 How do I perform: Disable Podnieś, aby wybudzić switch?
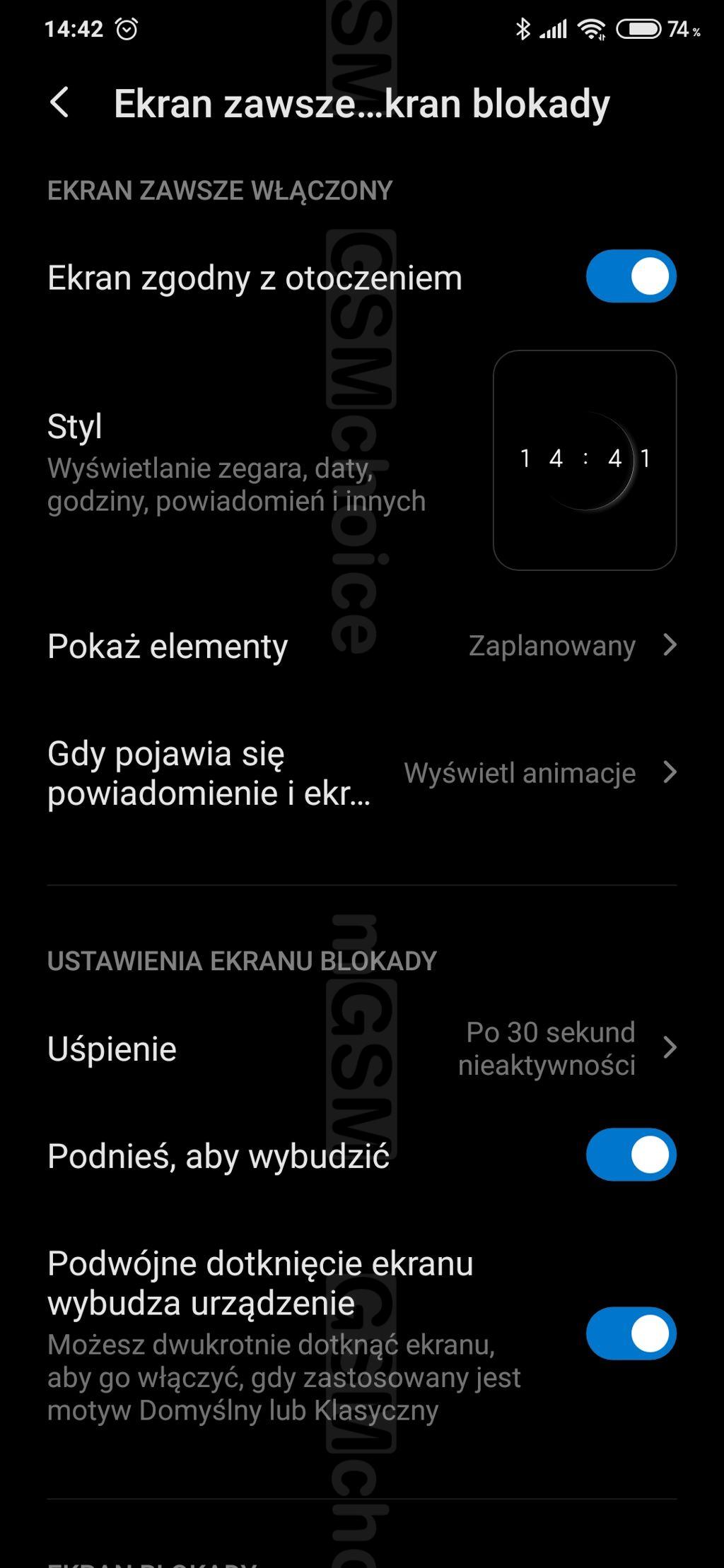631,1155
